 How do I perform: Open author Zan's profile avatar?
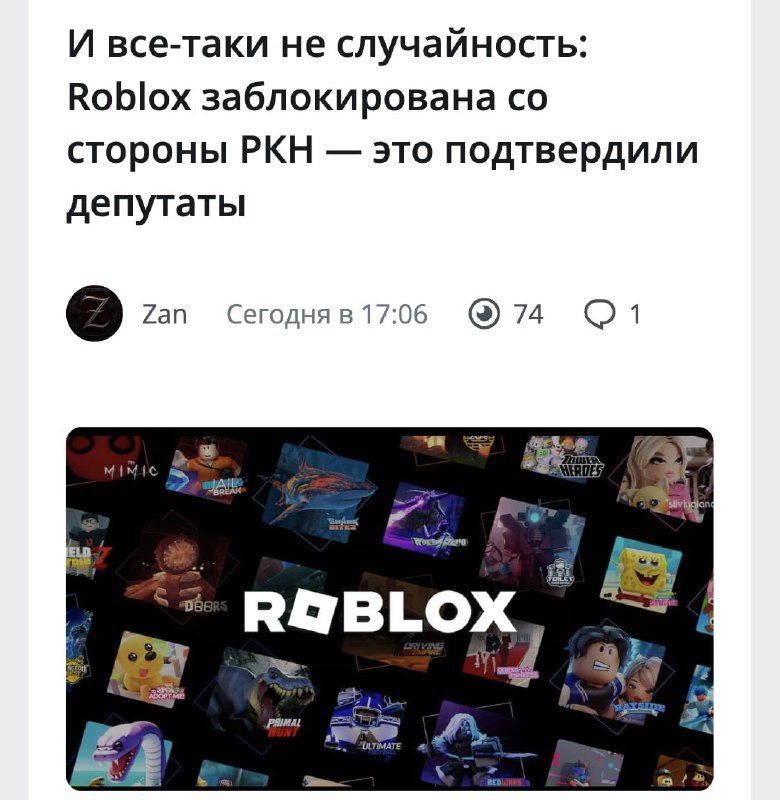point(94,314)
